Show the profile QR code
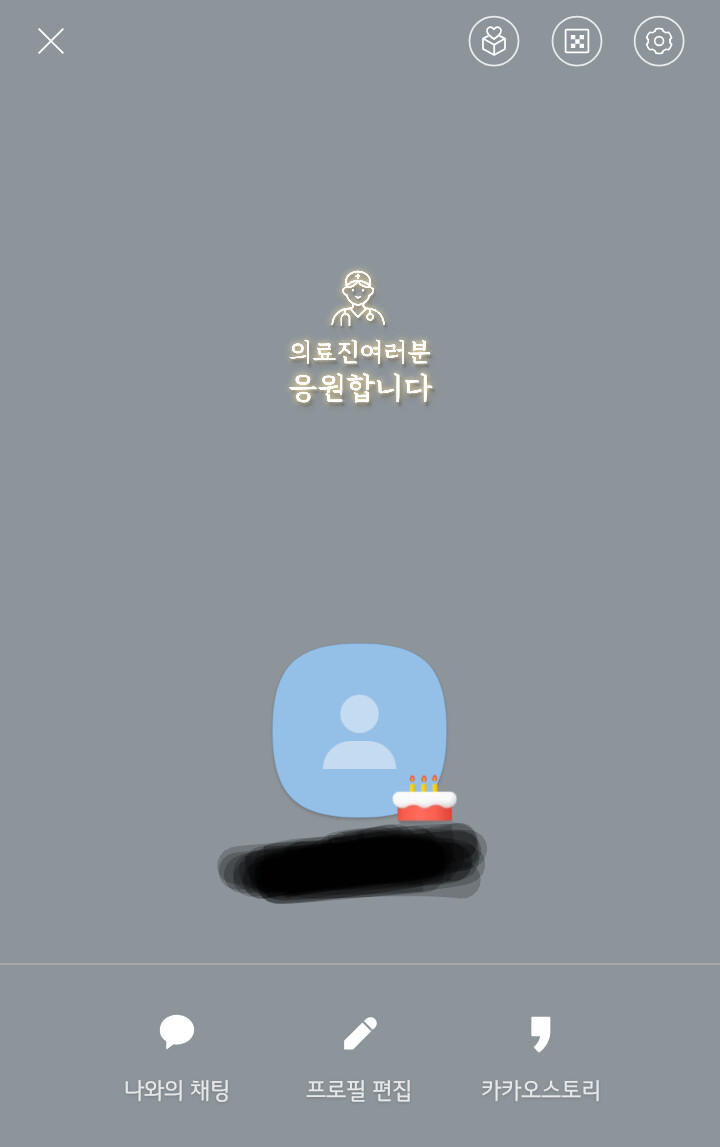The height and width of the screenshot is (1147, 720). 577,41
